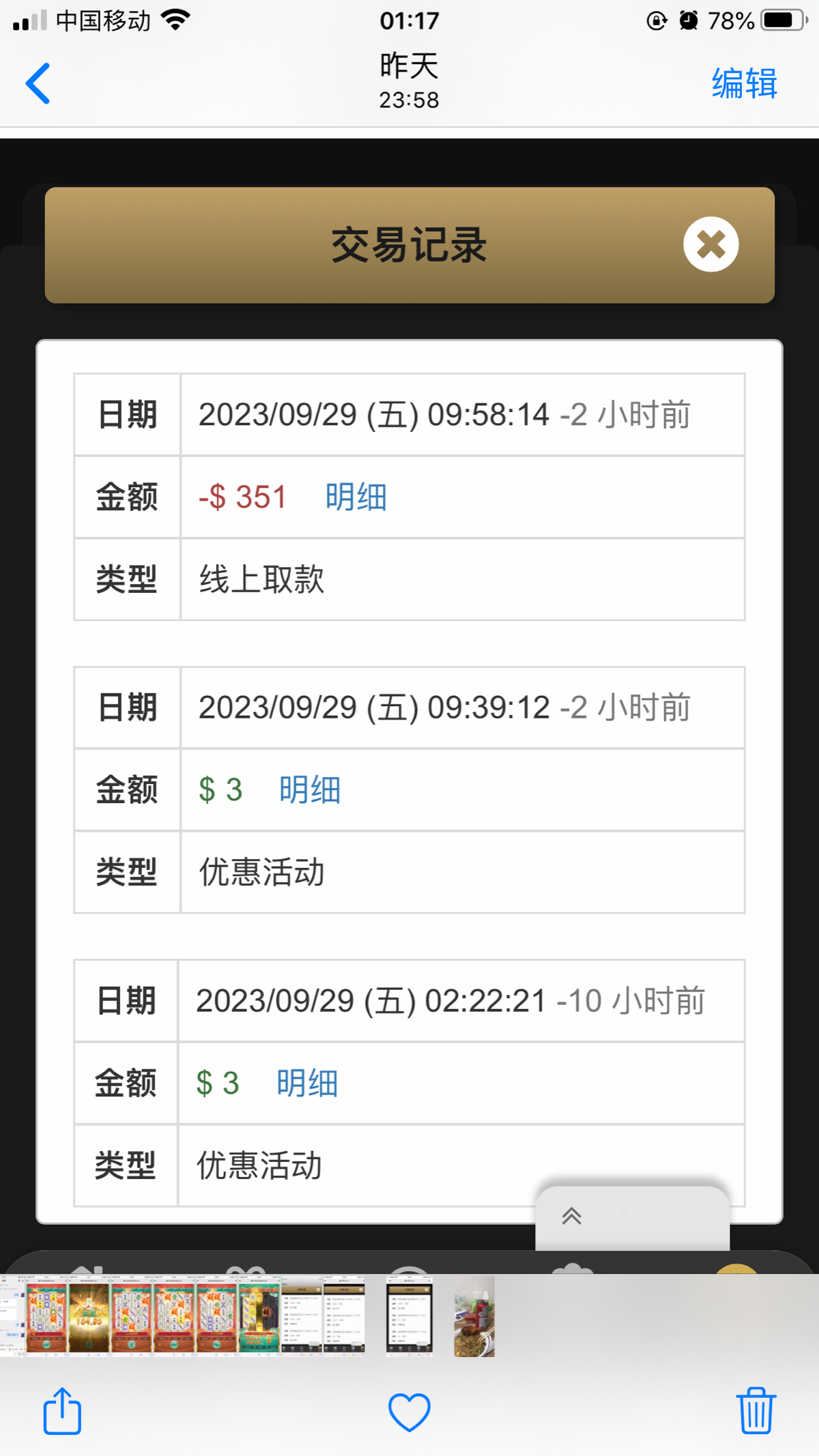Viewport: 819px width, 1456px height.
Task: Go back using the blue chevron
Action: click(38, 83)
